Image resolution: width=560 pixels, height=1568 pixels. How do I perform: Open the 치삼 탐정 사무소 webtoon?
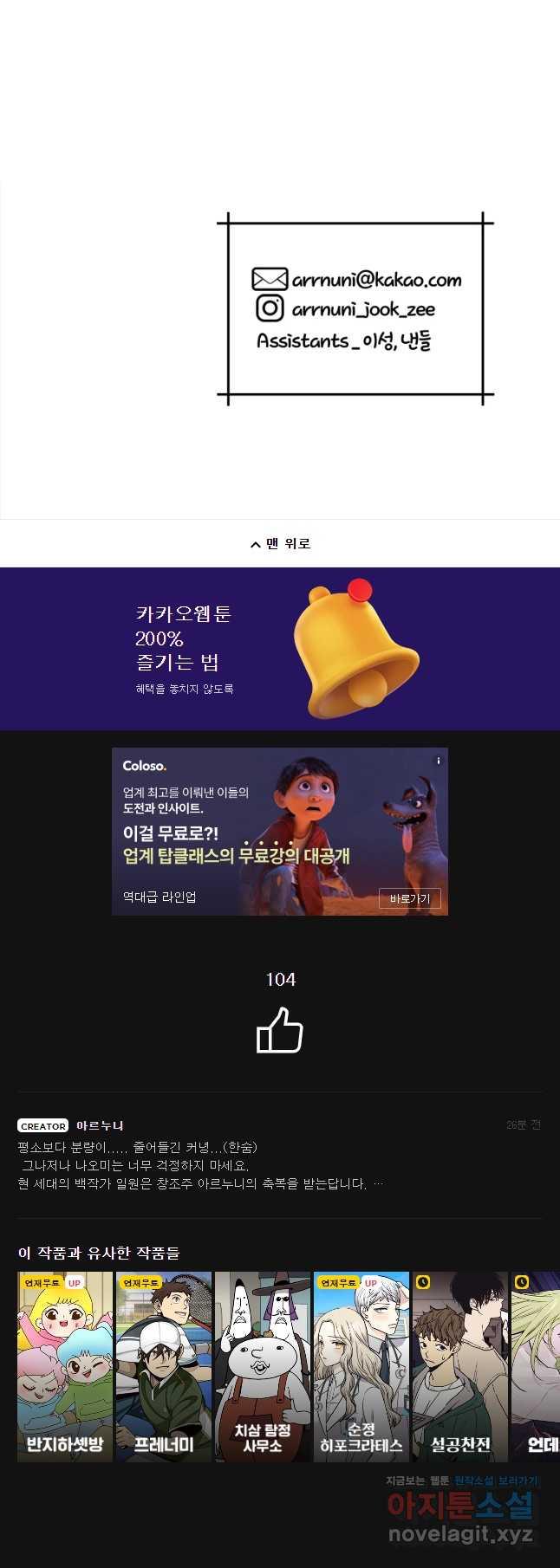click(263, 1366)
